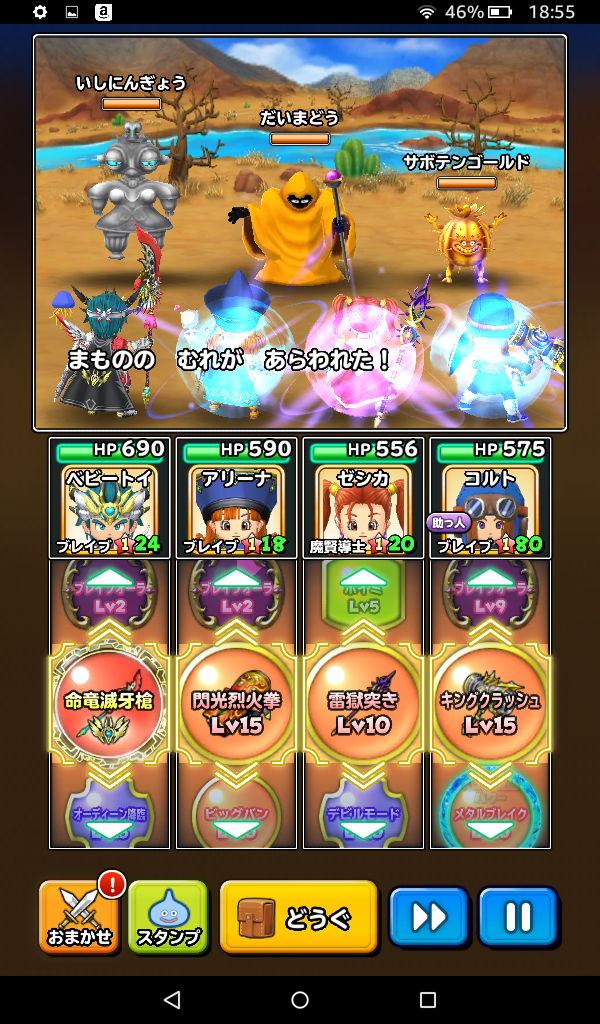Pause the battle
Screen dimensions: 600x1024
pyautogui.click(x=517, y=916)
